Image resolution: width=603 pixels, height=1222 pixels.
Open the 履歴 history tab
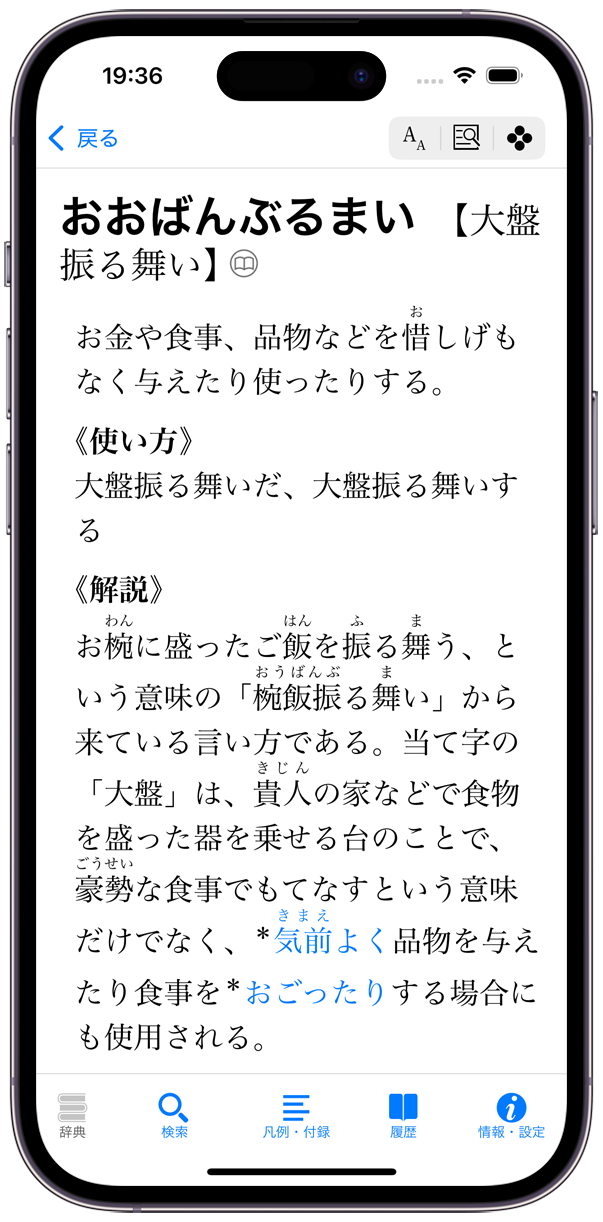[403, 1115]
